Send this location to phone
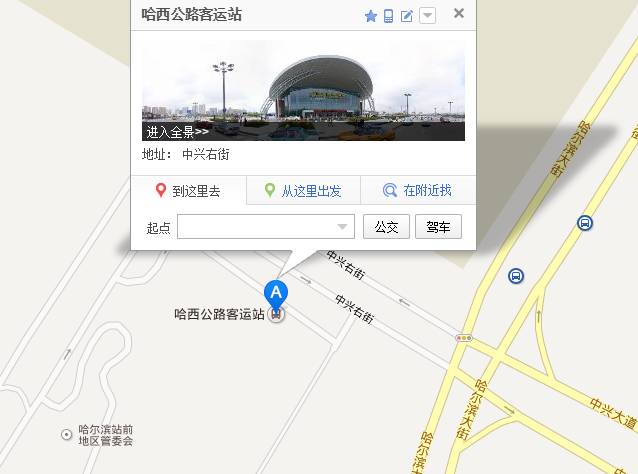Viewport: 638px width, 474px height. (x=389, y=16)
